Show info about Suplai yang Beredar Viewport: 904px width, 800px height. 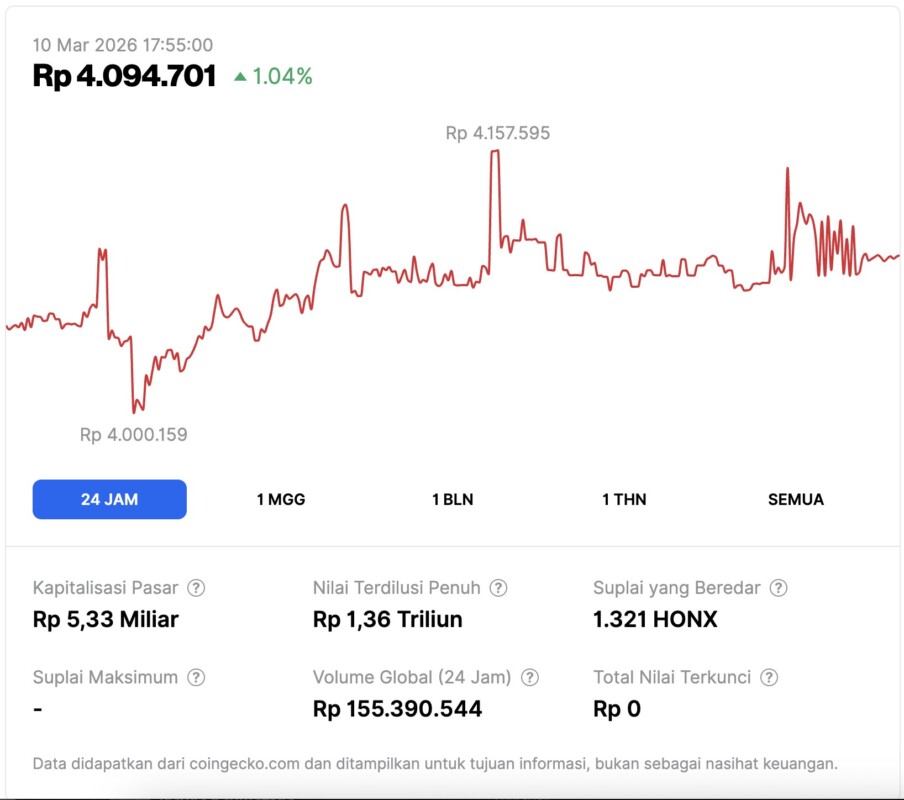tap(778, 588)
